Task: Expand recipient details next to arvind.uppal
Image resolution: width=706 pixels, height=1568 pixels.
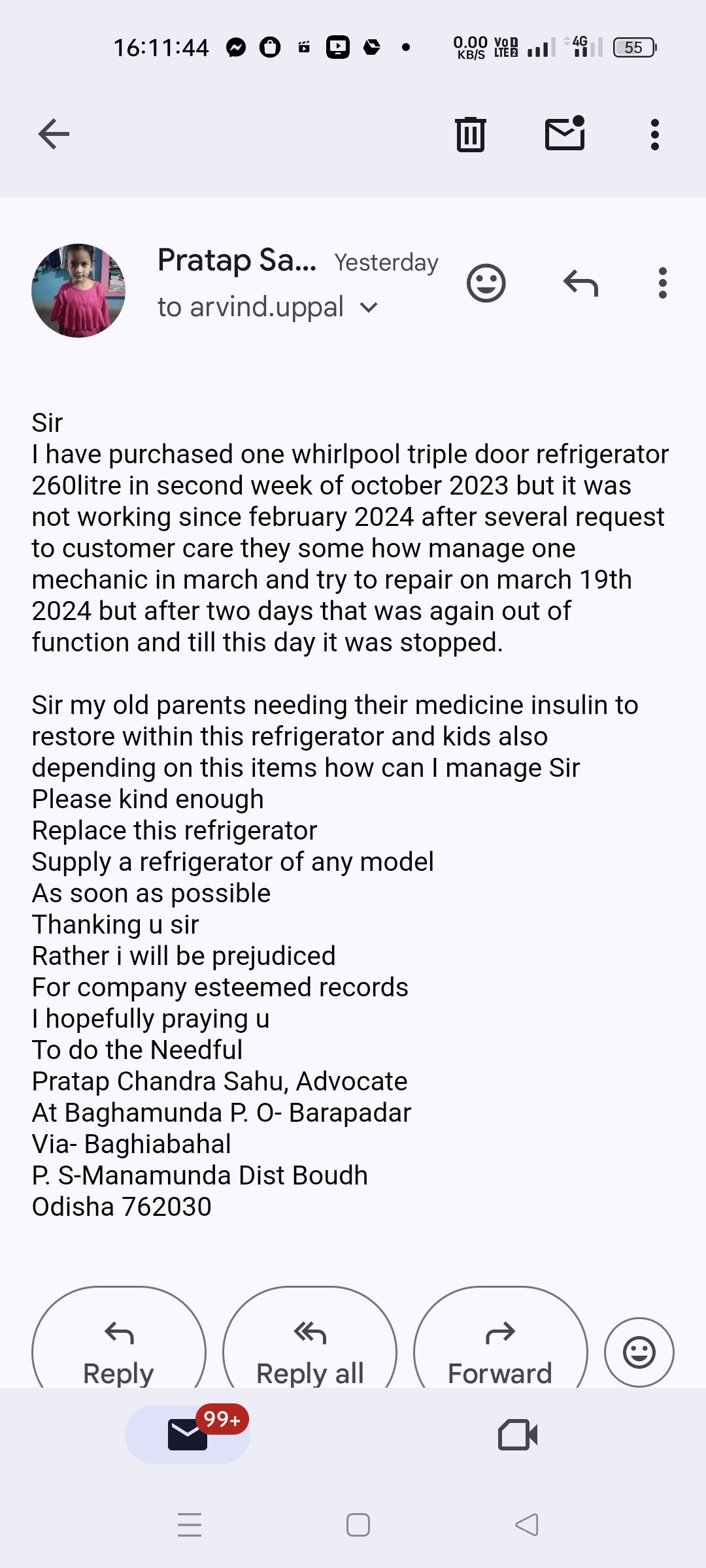Action: click(x=369, y=308)
